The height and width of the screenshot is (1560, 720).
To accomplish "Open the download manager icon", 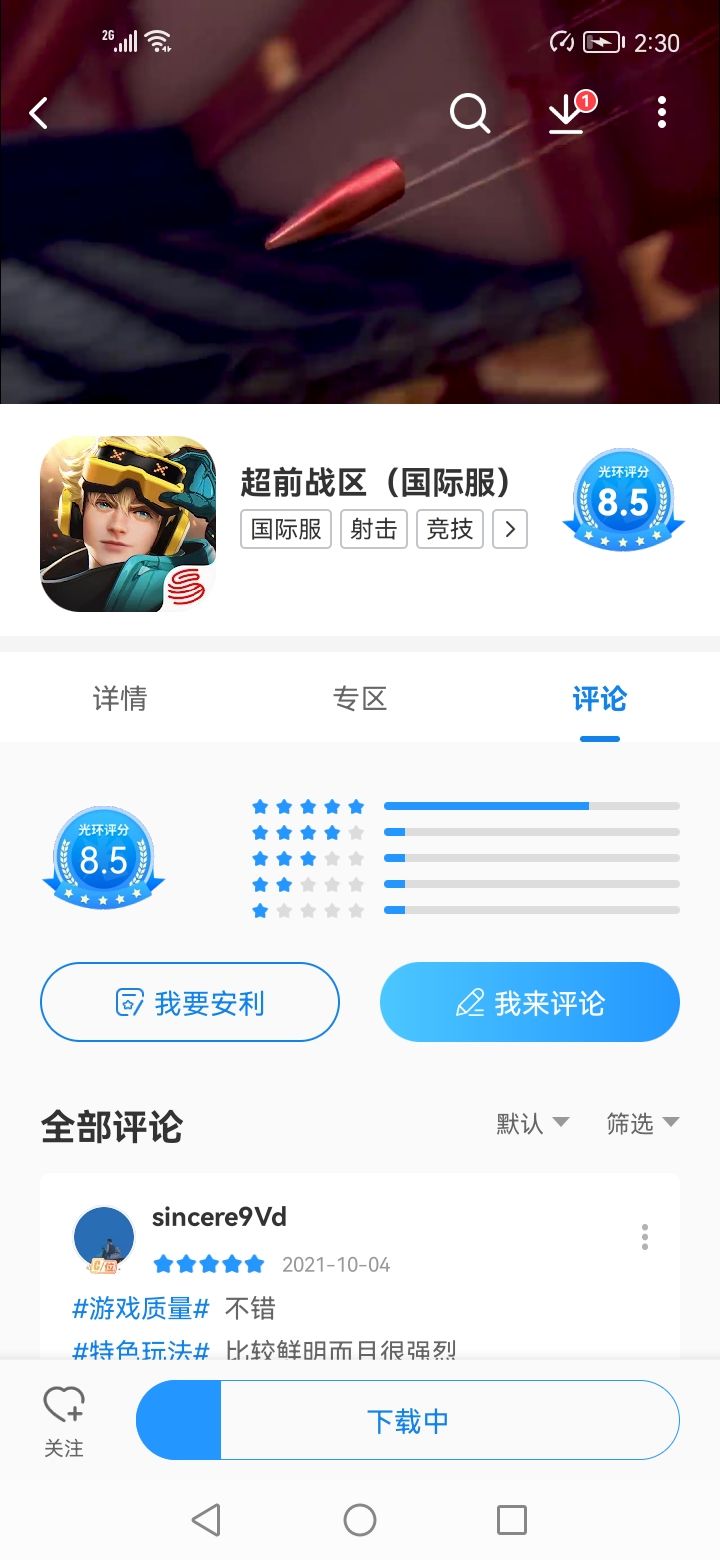I will 567,113.
